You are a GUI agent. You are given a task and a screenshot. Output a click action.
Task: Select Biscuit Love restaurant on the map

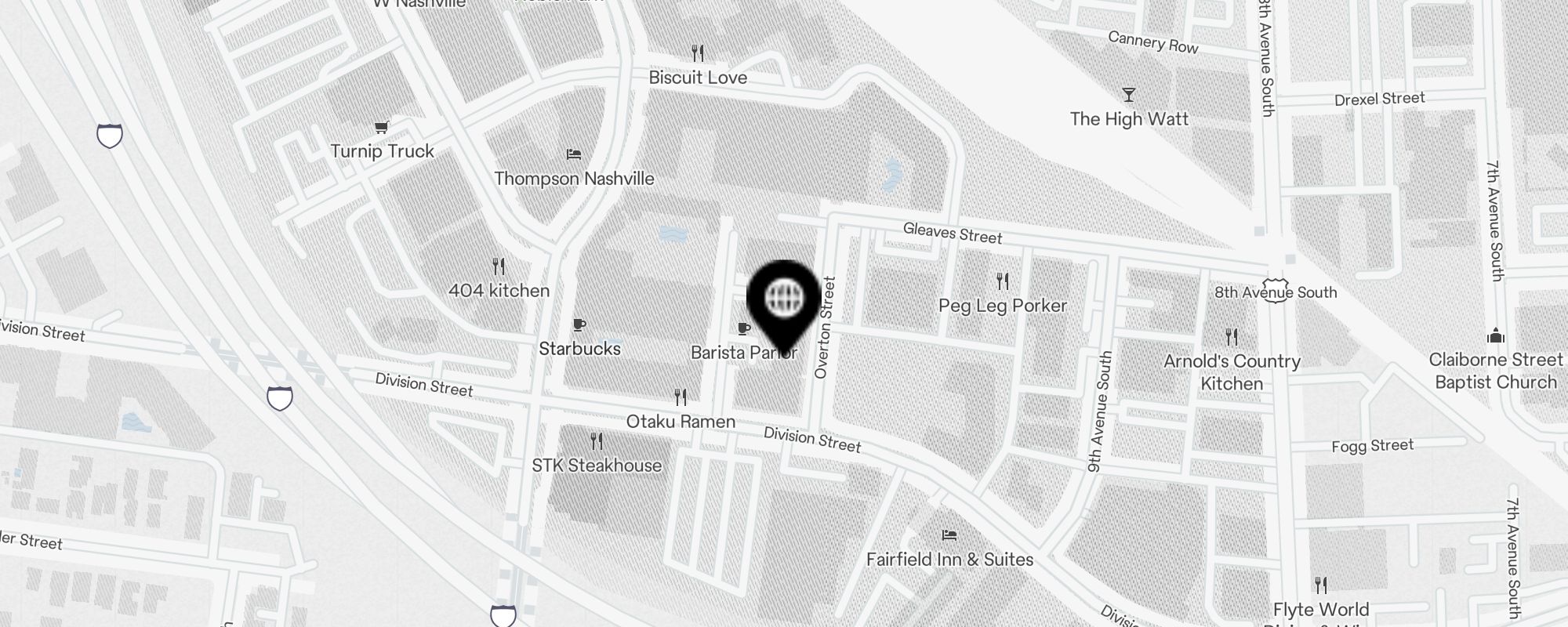click(x=698, y=54)
